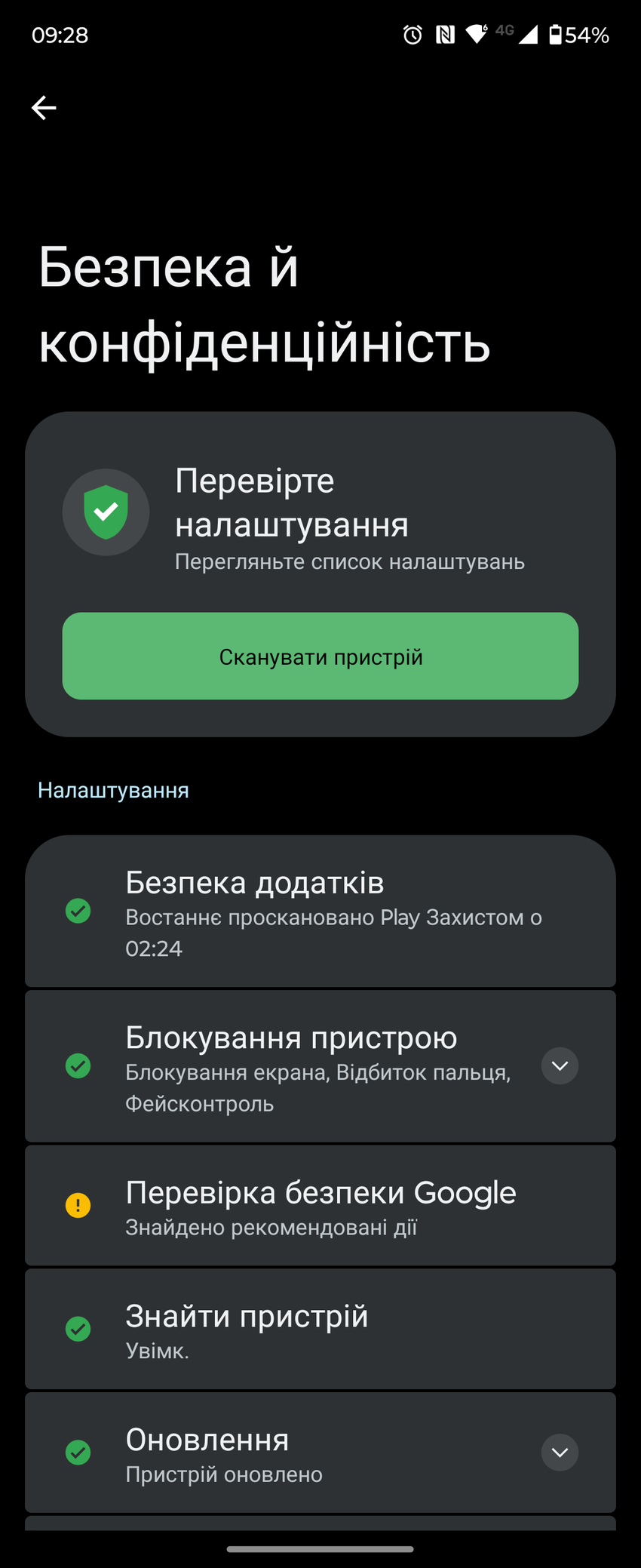
Task: Go back using the arrow icon
Action: 44,108
